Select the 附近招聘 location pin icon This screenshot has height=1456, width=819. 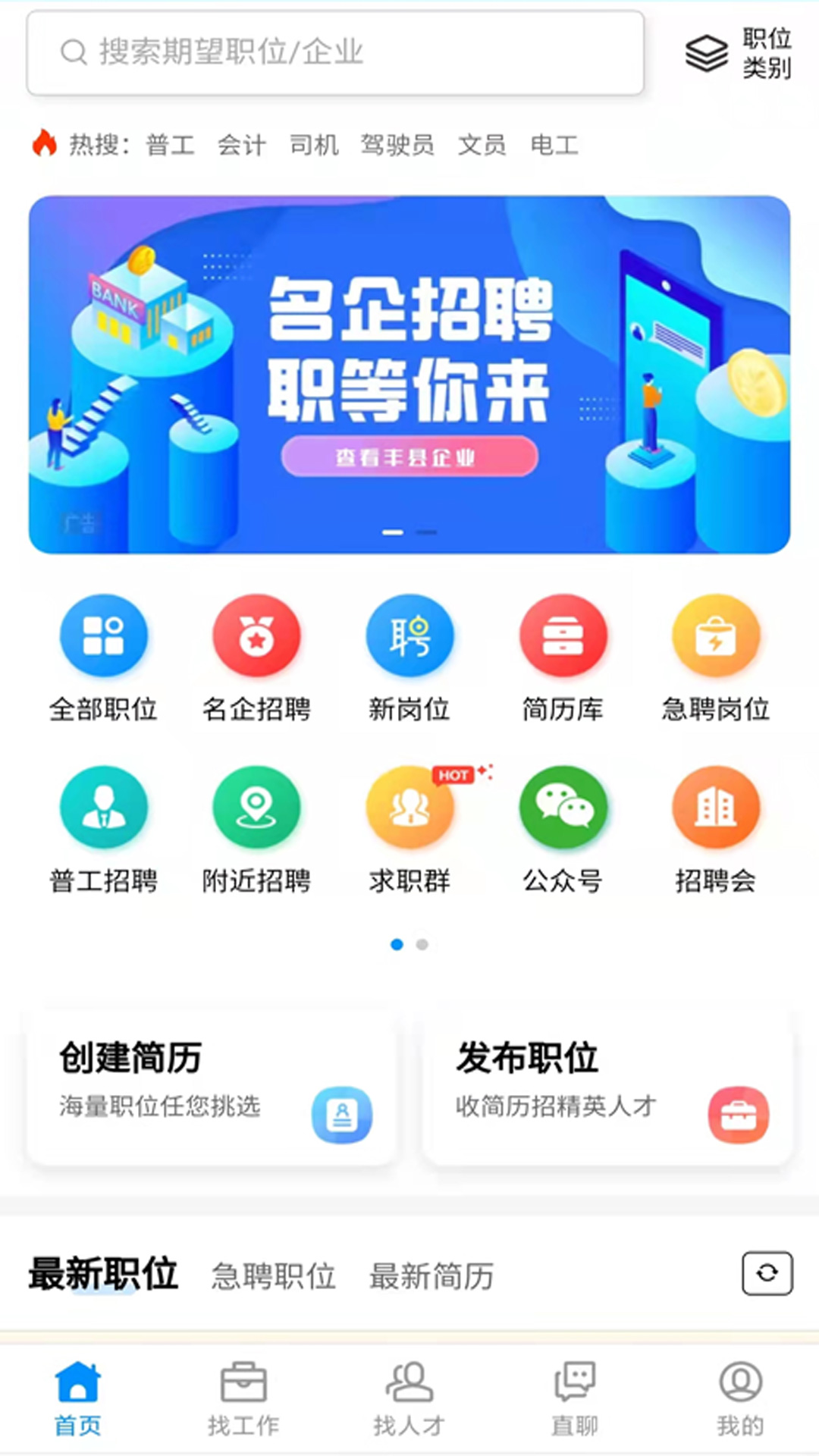pos(257,807)
